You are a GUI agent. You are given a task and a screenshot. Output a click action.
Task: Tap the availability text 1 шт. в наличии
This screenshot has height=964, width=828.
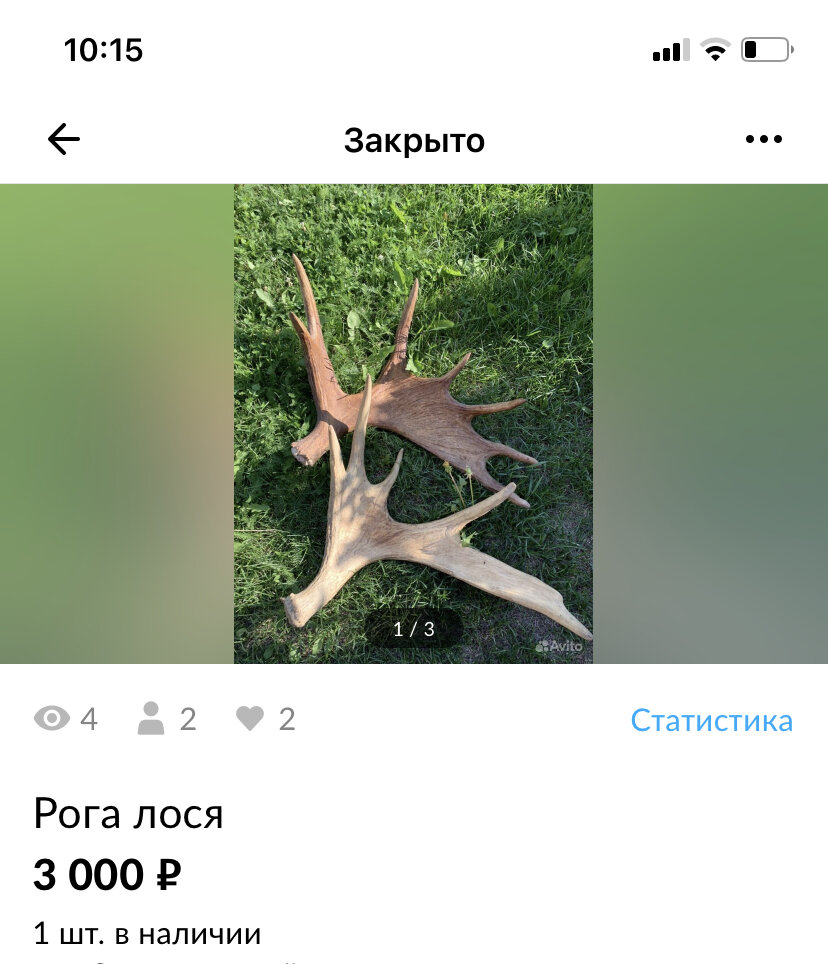pos(146,934)
